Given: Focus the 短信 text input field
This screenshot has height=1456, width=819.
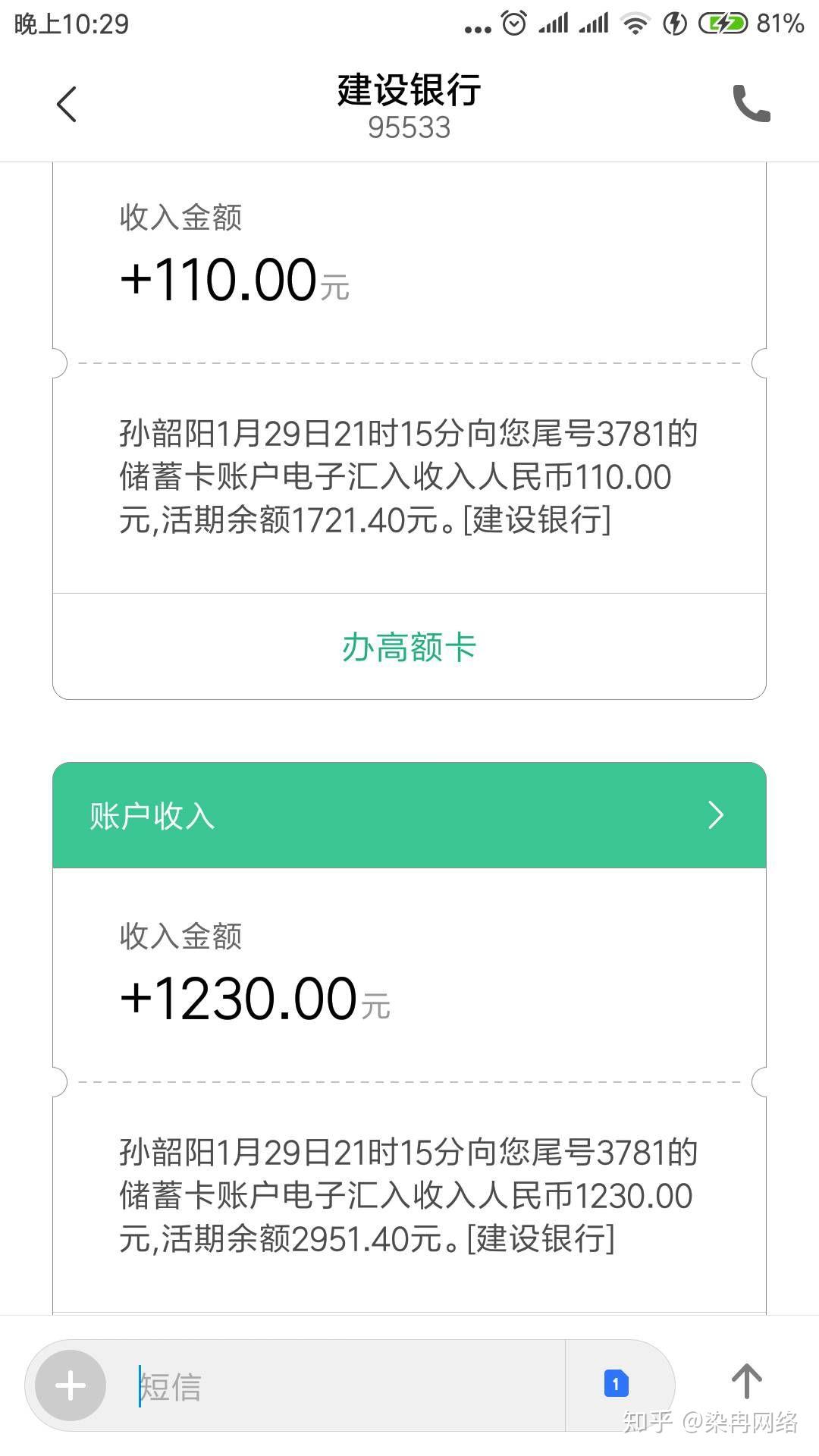Looking at the screenshot, I should pos(341,1385).
